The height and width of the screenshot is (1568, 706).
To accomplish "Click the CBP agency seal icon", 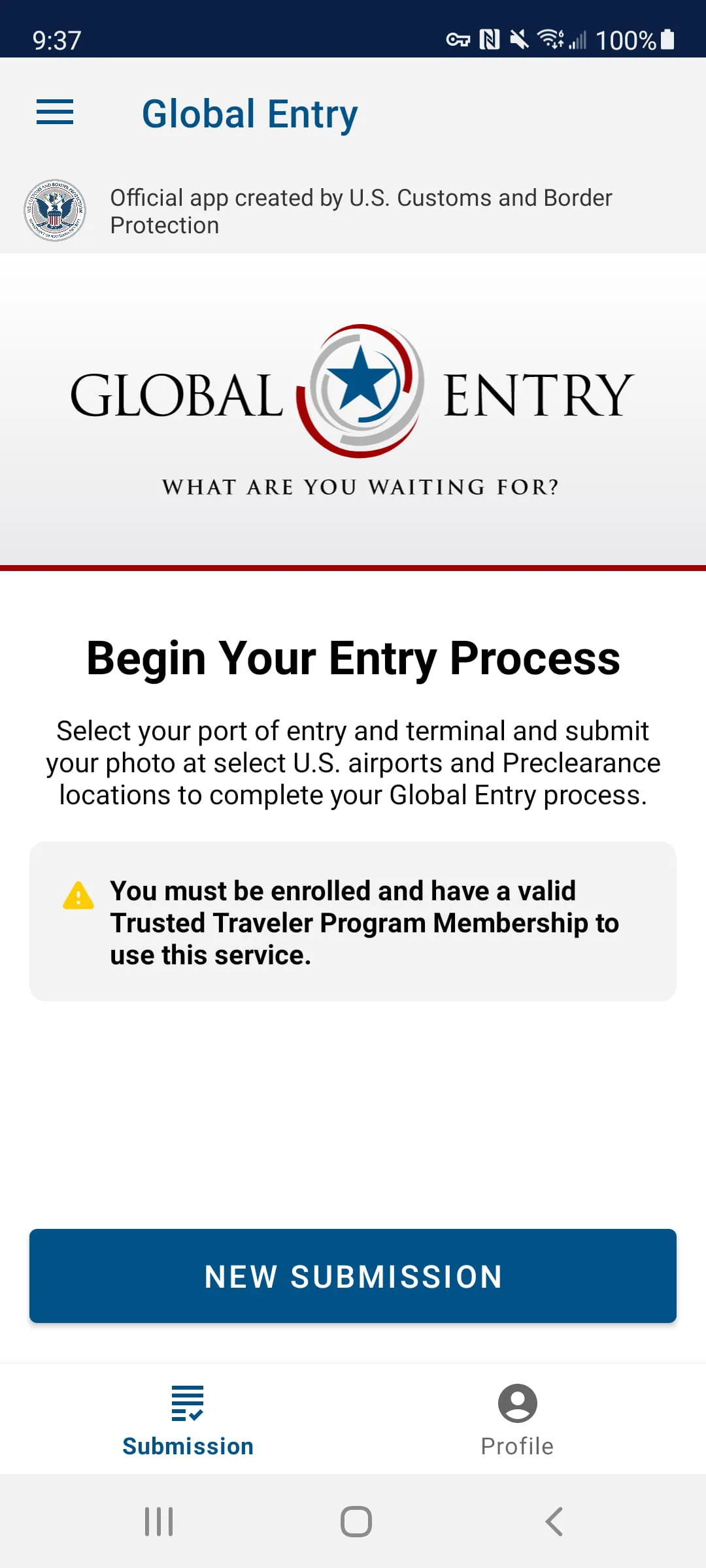I will [x=56, y=210].
